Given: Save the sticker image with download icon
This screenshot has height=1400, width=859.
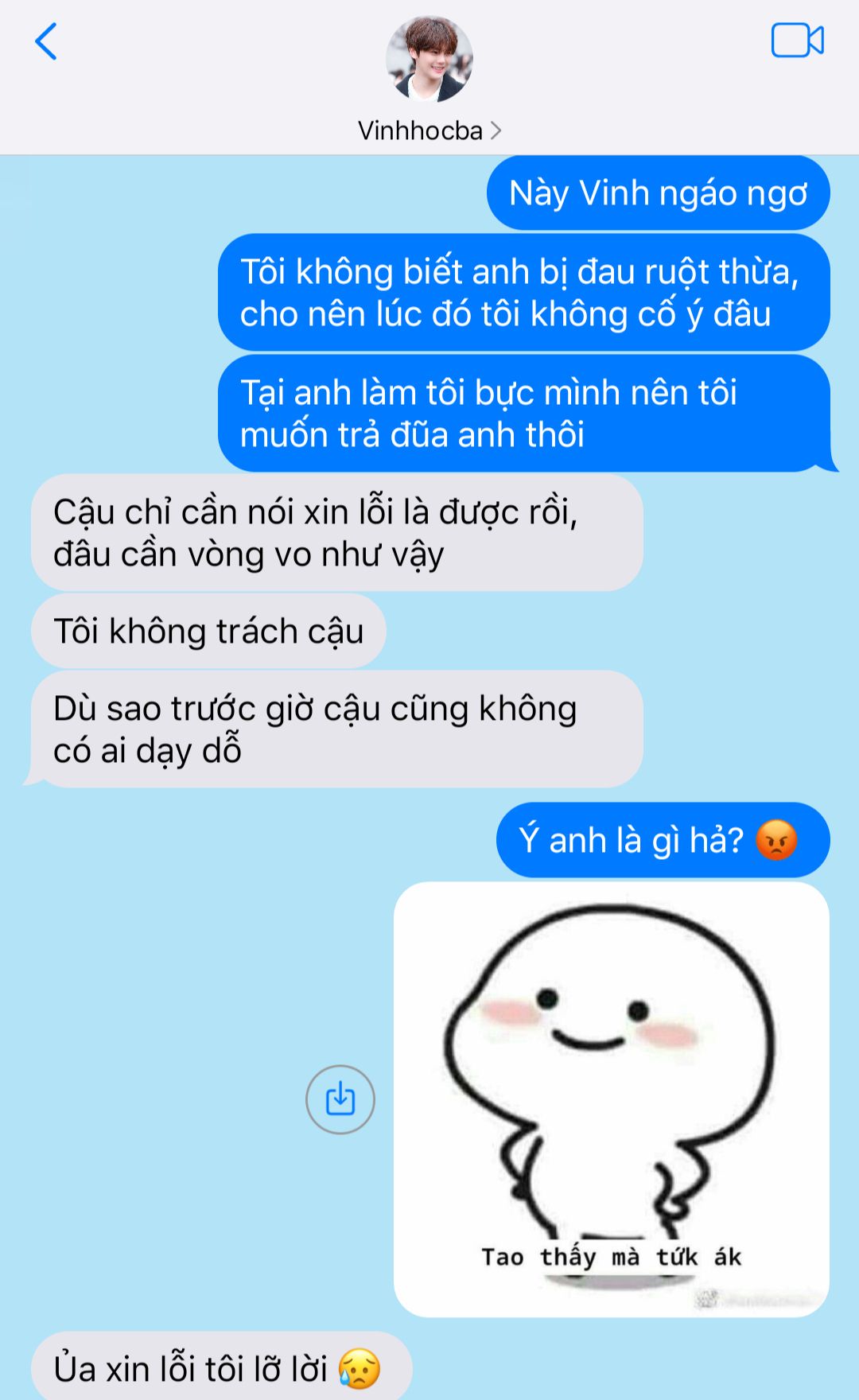Looking at the screenshot, I should pyautogui.click(x=340, y=1099).
